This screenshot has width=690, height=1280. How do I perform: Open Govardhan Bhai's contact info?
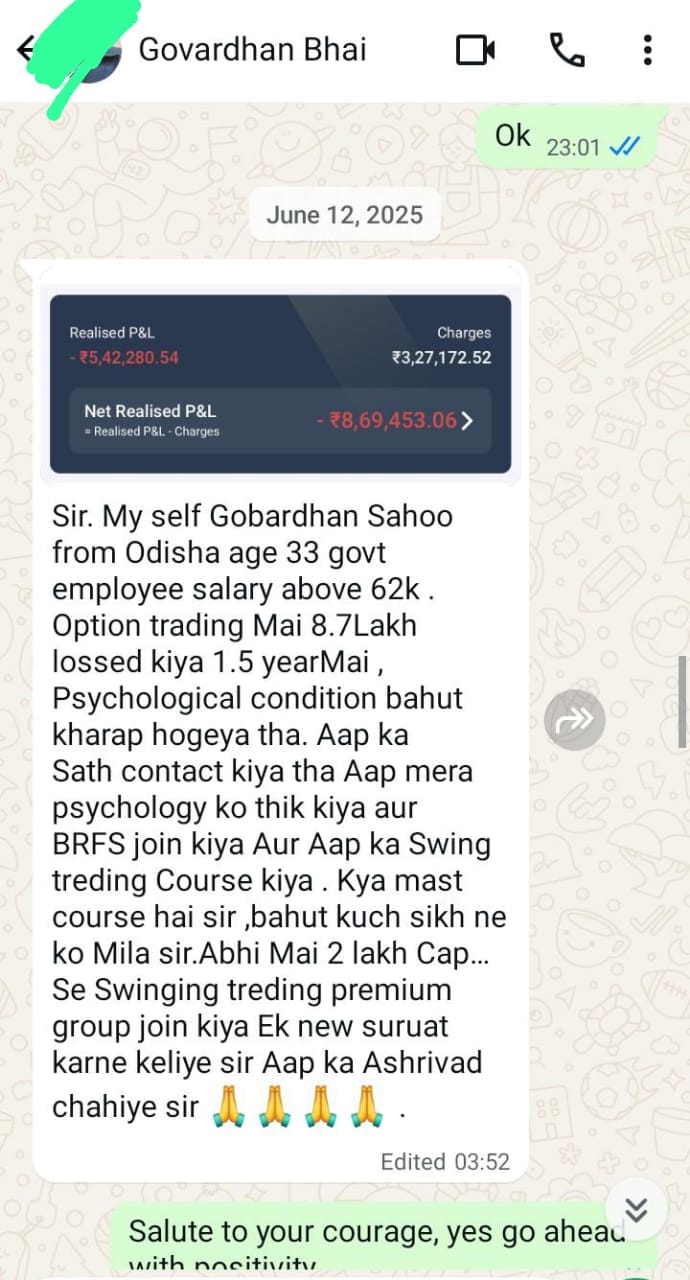[252, 49]
